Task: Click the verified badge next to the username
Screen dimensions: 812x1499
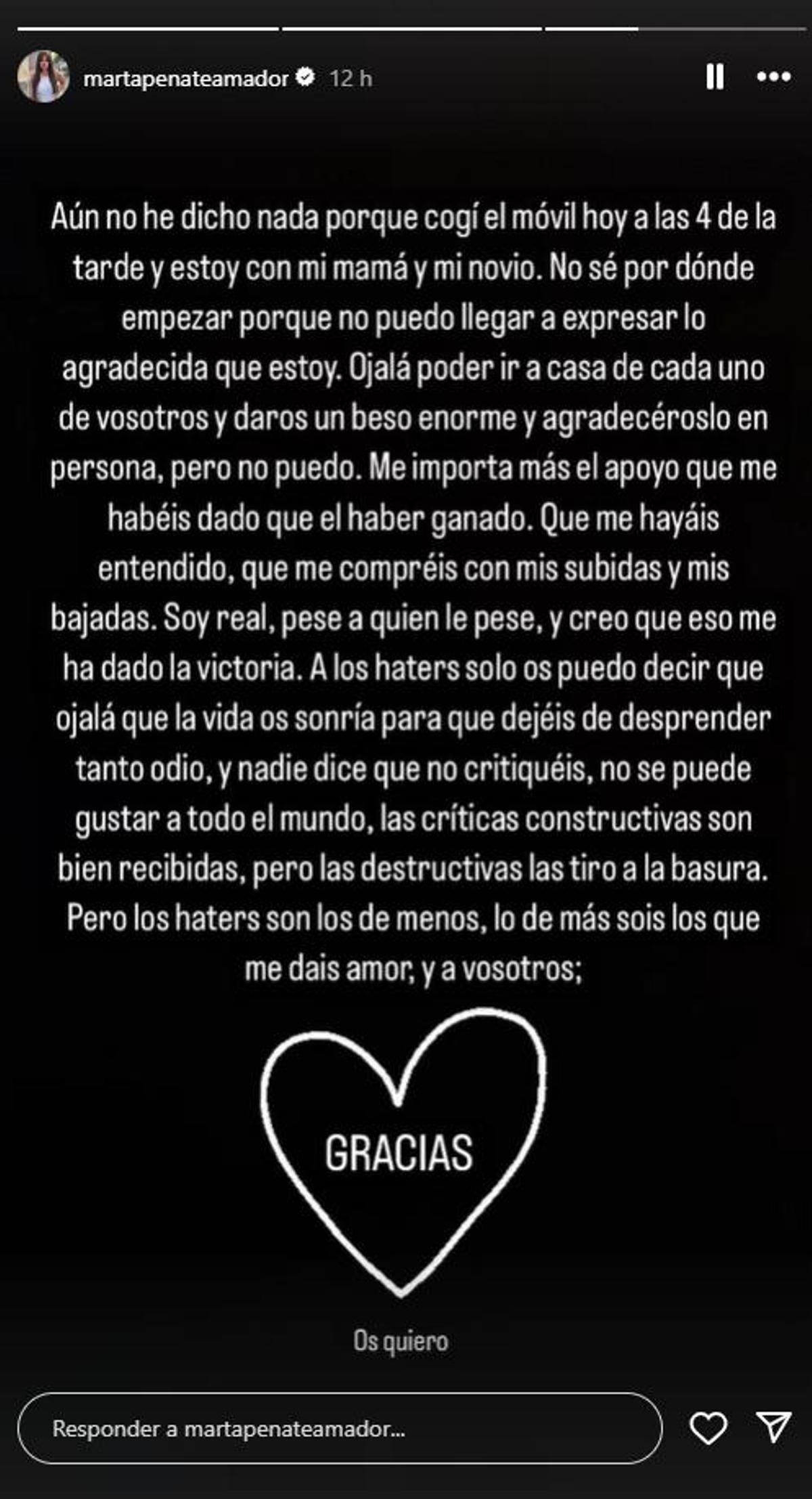Action: 306,77
